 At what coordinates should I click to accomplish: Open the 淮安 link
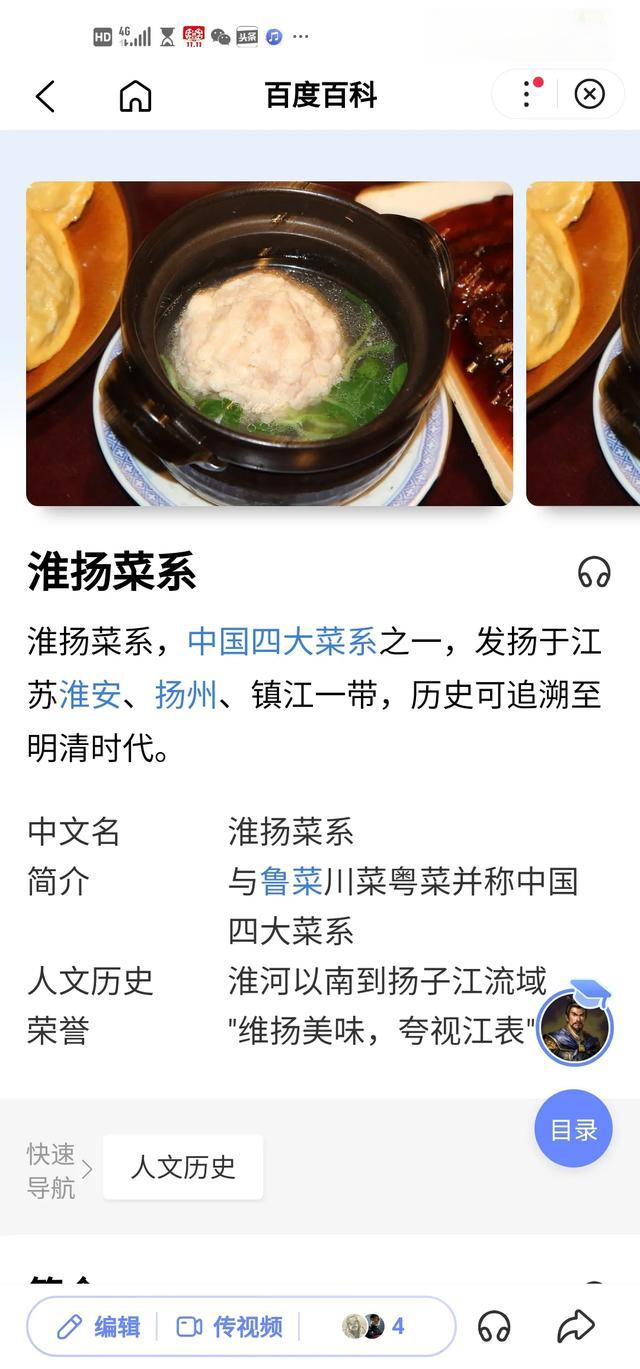[90, 694]
